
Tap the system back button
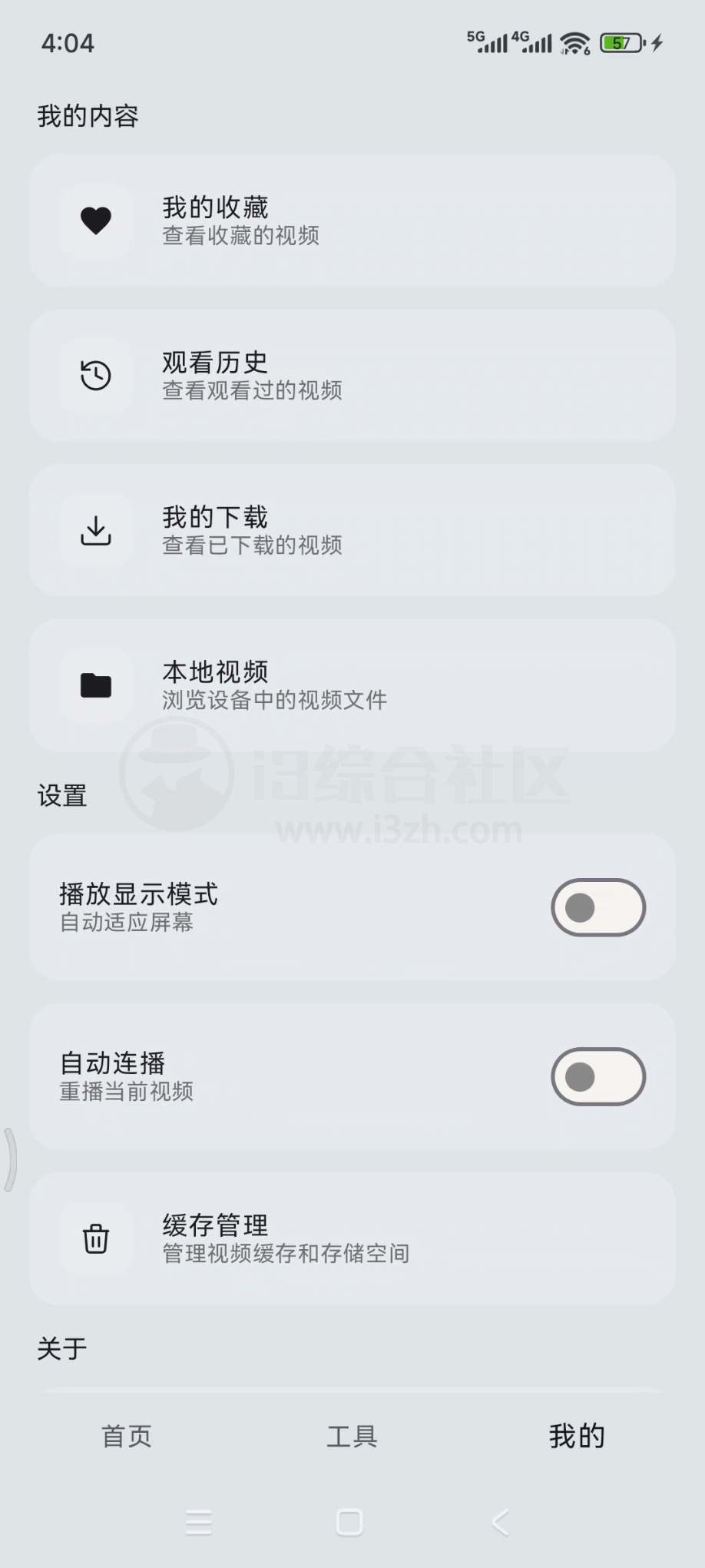[501, 1522]
